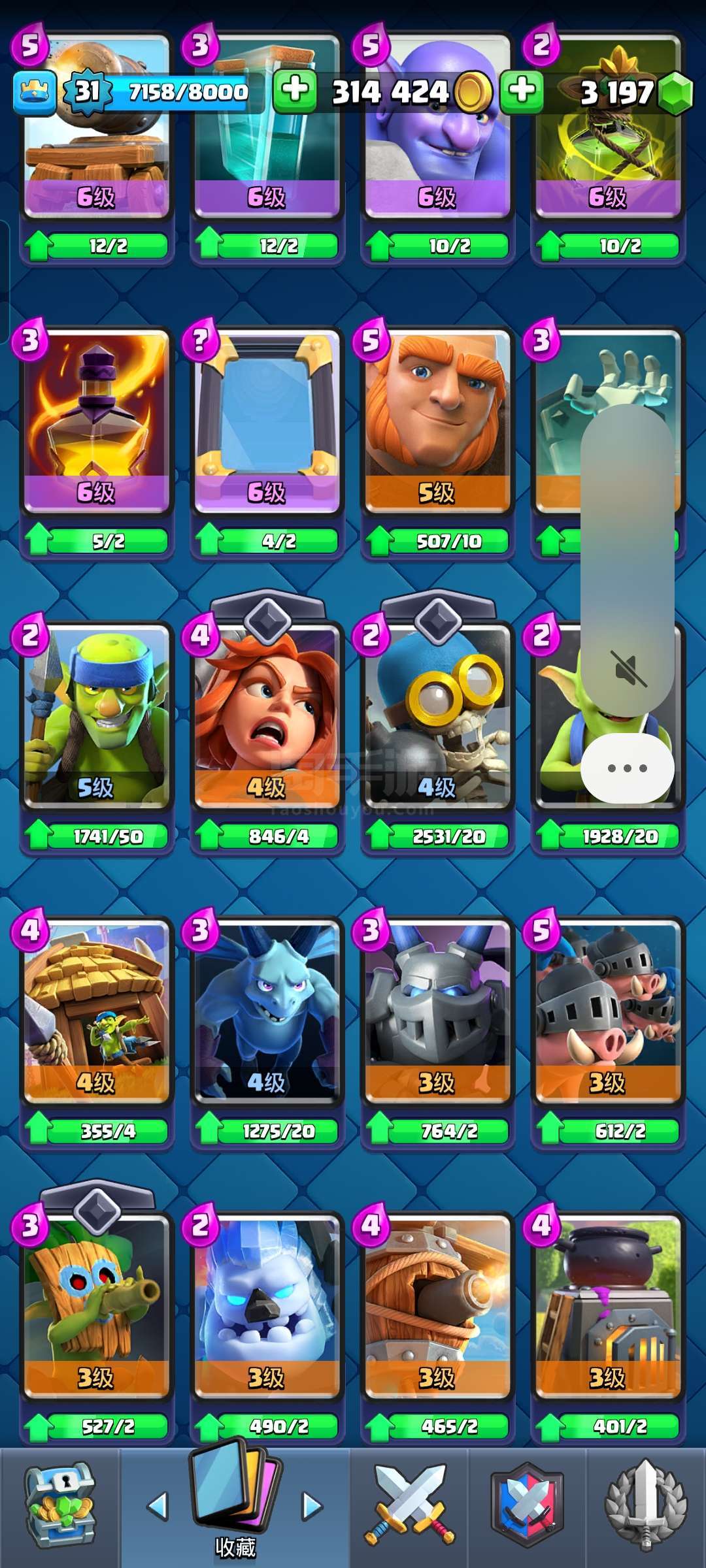706x1568 pixels.
Task: Open the events sword-and-laurel tab
Action: click(646, 1507)
